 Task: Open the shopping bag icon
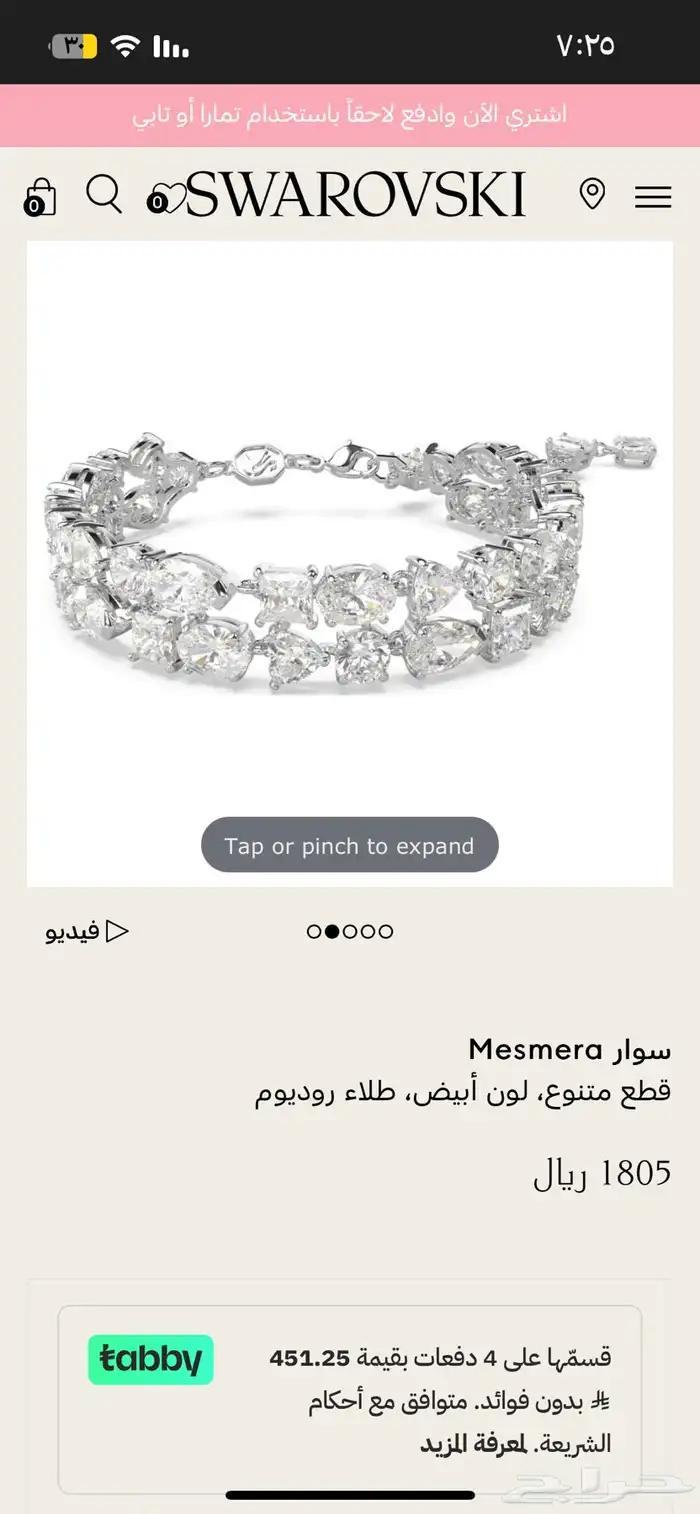click(41, 195)
